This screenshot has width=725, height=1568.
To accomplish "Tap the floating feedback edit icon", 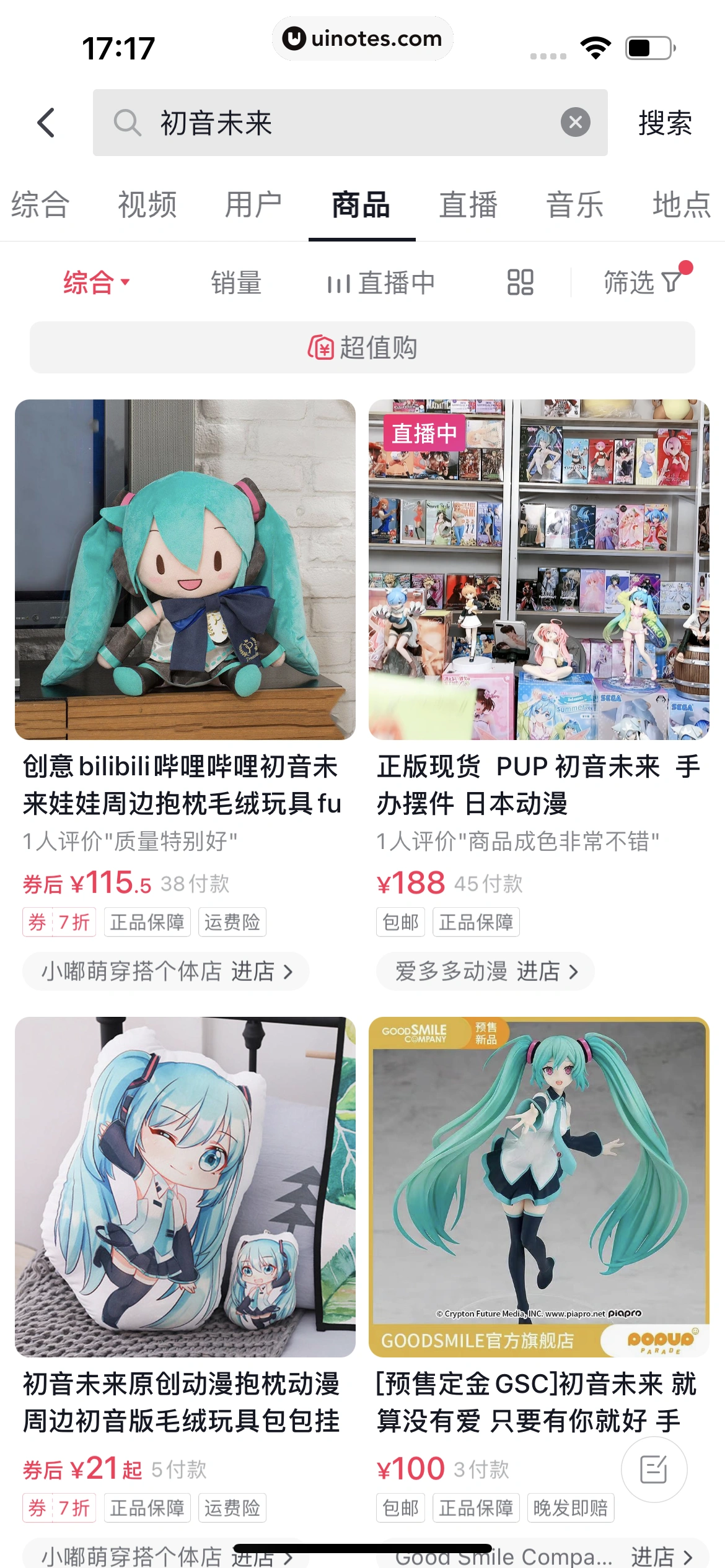I will pyautogui.click(x=654, y=1469).
